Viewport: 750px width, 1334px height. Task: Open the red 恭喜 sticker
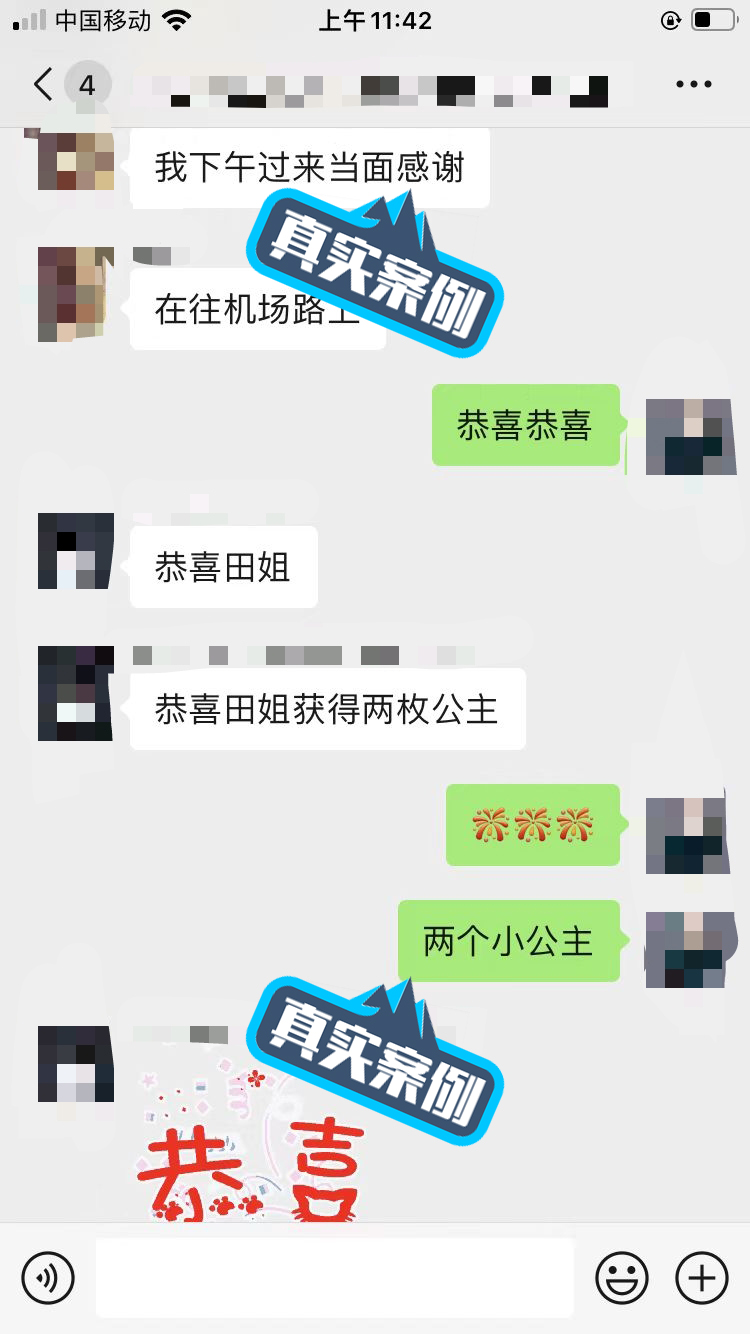pos(250,1150)
